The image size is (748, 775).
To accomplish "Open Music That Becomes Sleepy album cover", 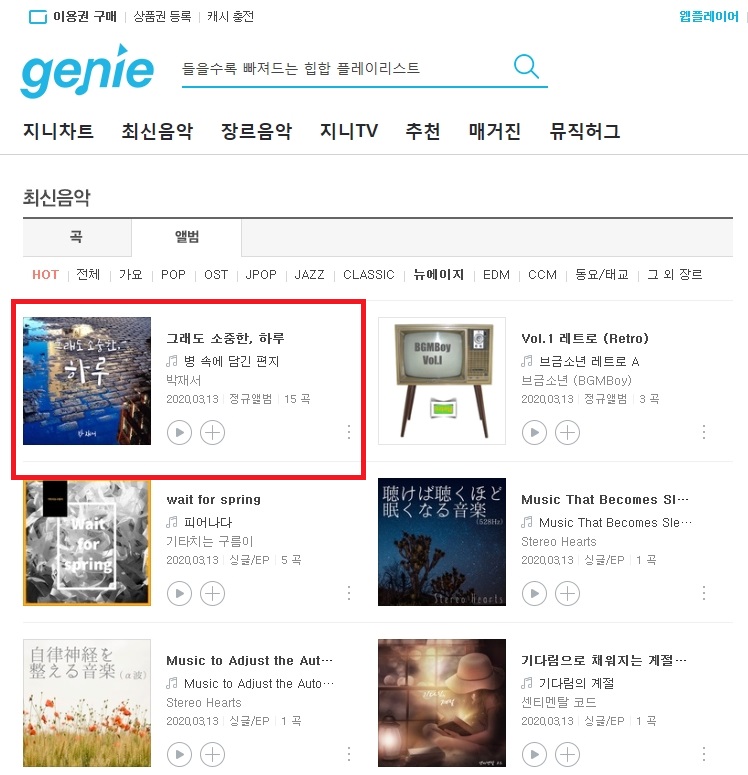I will [x=442, y=542].
